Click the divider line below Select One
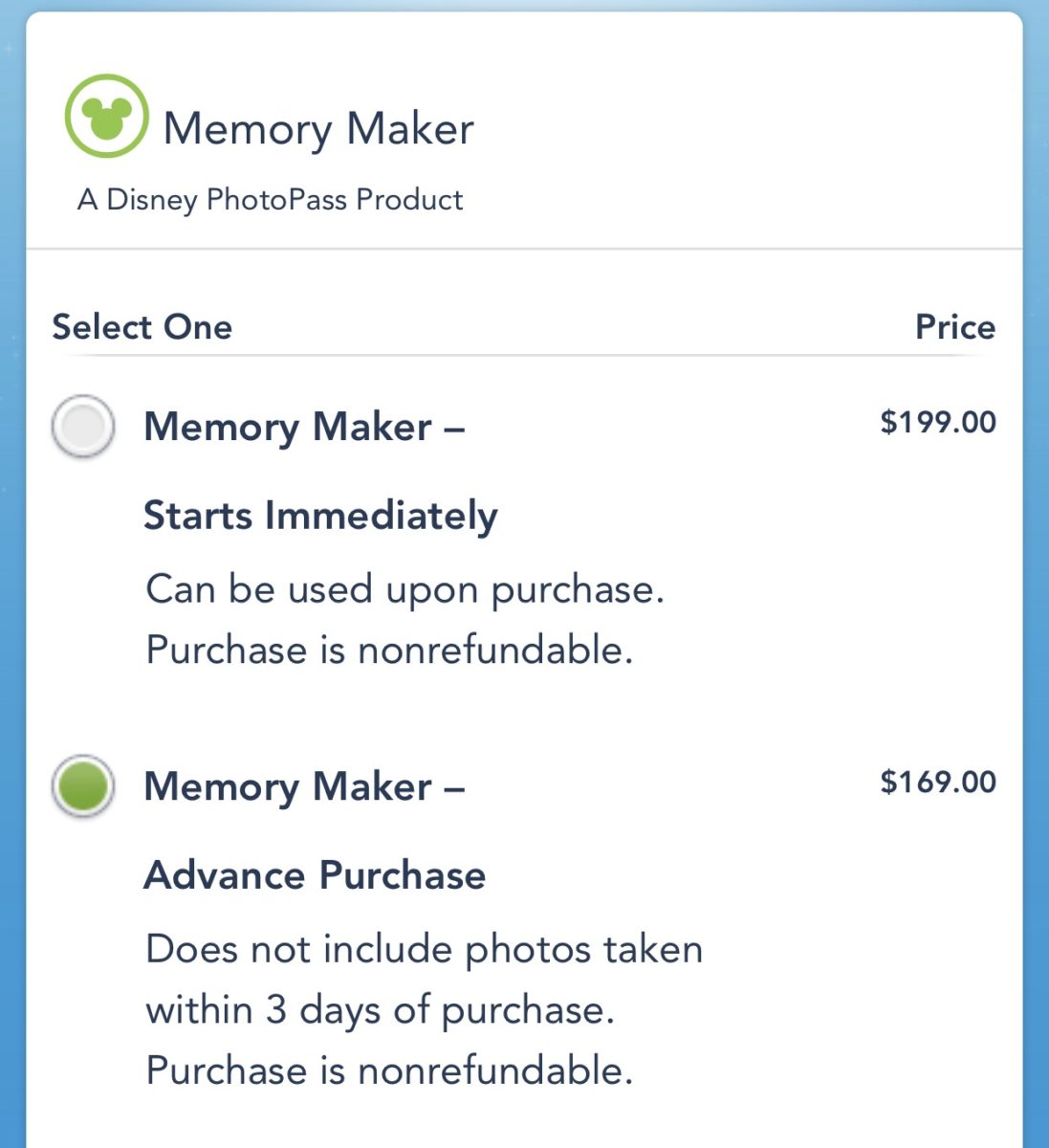The width and height of the screenshot is (1049, 1148). click(x=524, y=356)
